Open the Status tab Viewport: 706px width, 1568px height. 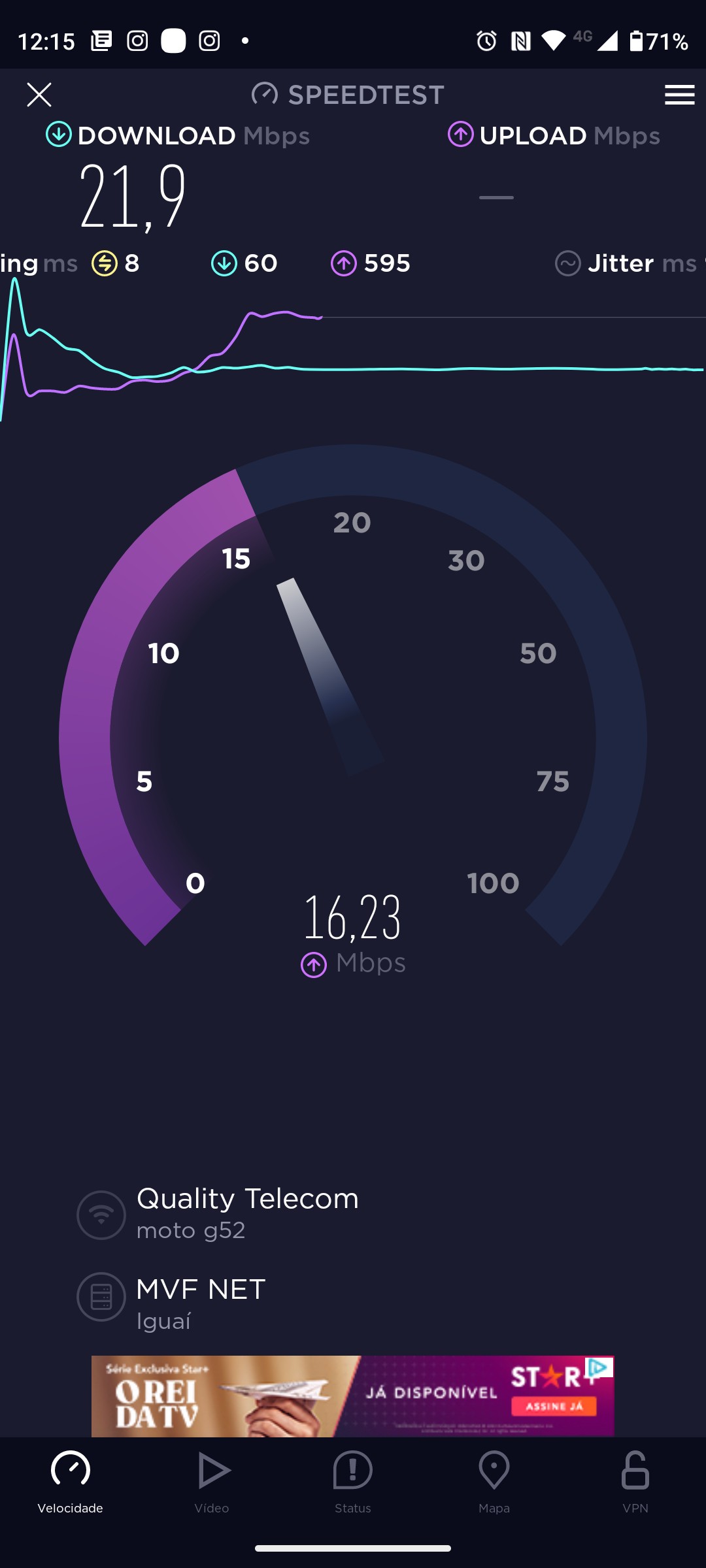(353, 1482)
